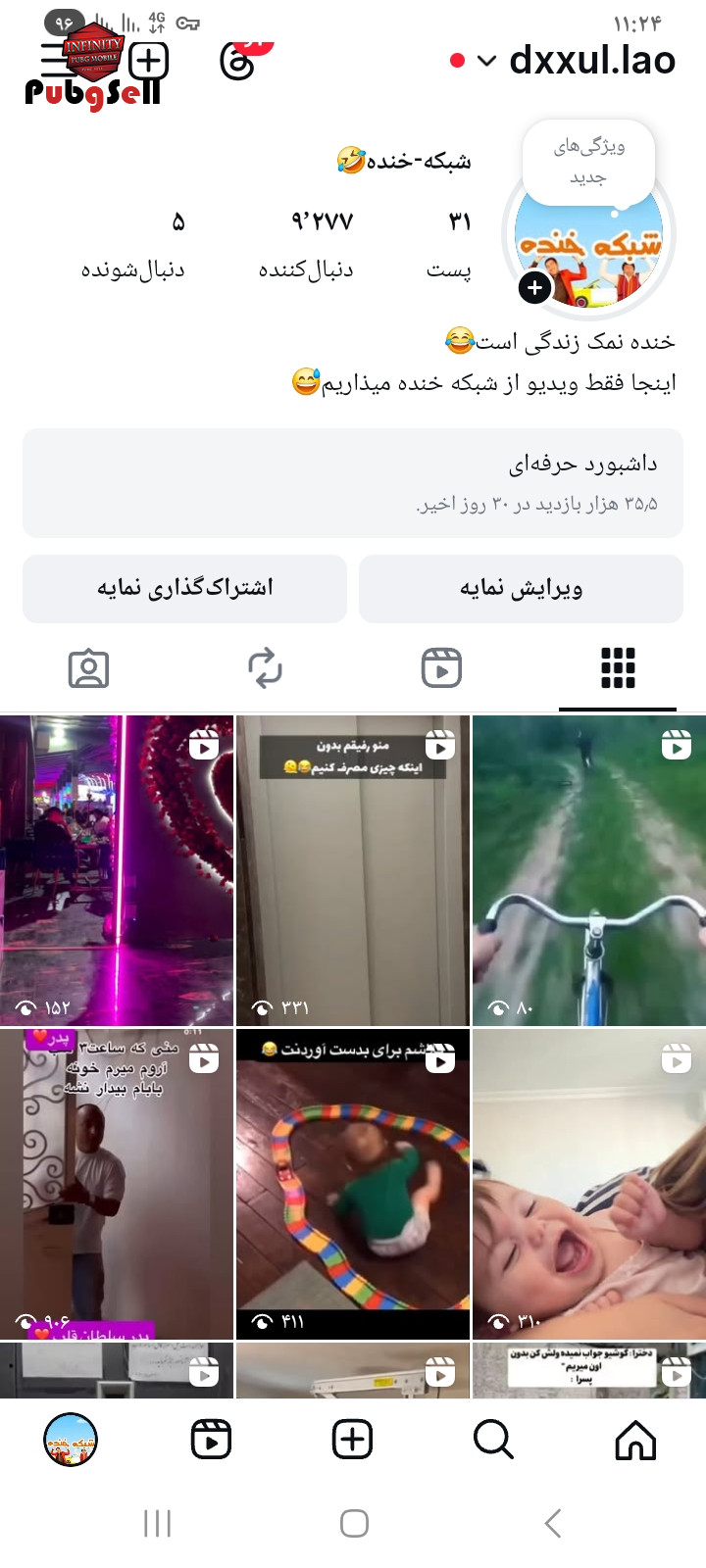706x1568 pixels.
Task: Open Reels from the bottom navigation bar
Action: point(211,1440)
